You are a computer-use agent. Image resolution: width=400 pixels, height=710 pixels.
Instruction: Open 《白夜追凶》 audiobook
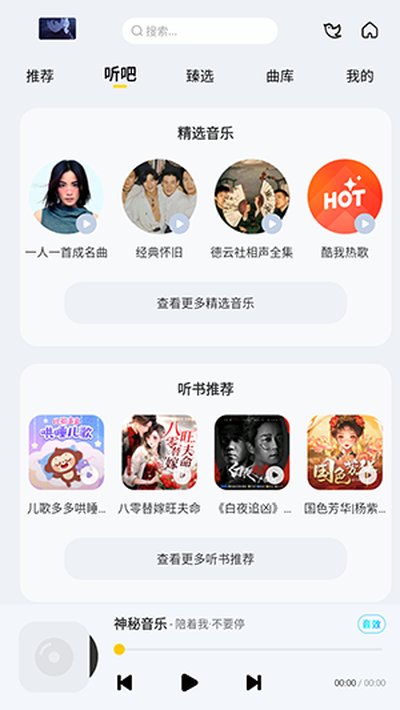click(252, 452)
